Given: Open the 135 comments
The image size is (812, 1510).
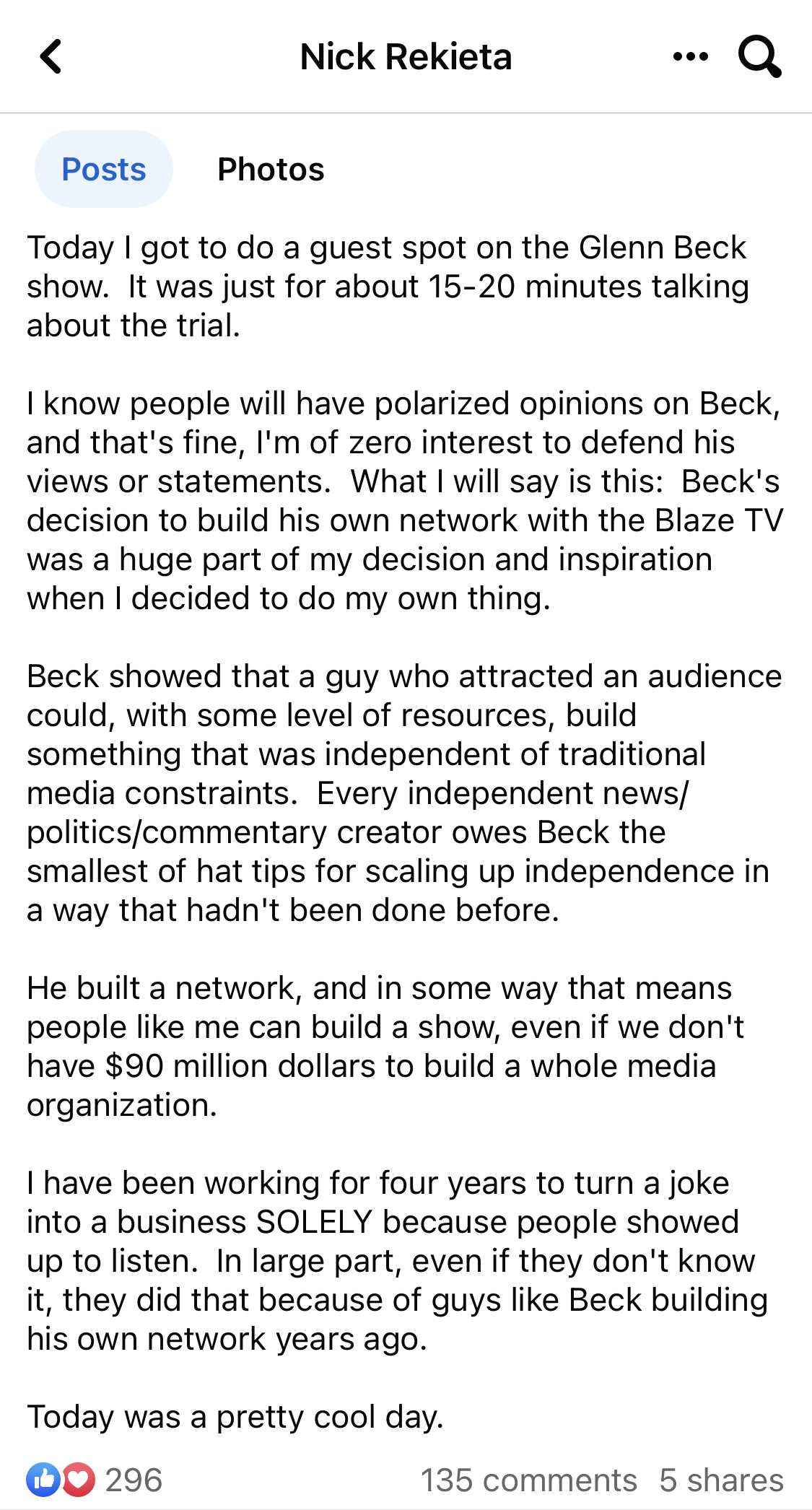Looking at the screenshot, I should tap(529, 1480).
